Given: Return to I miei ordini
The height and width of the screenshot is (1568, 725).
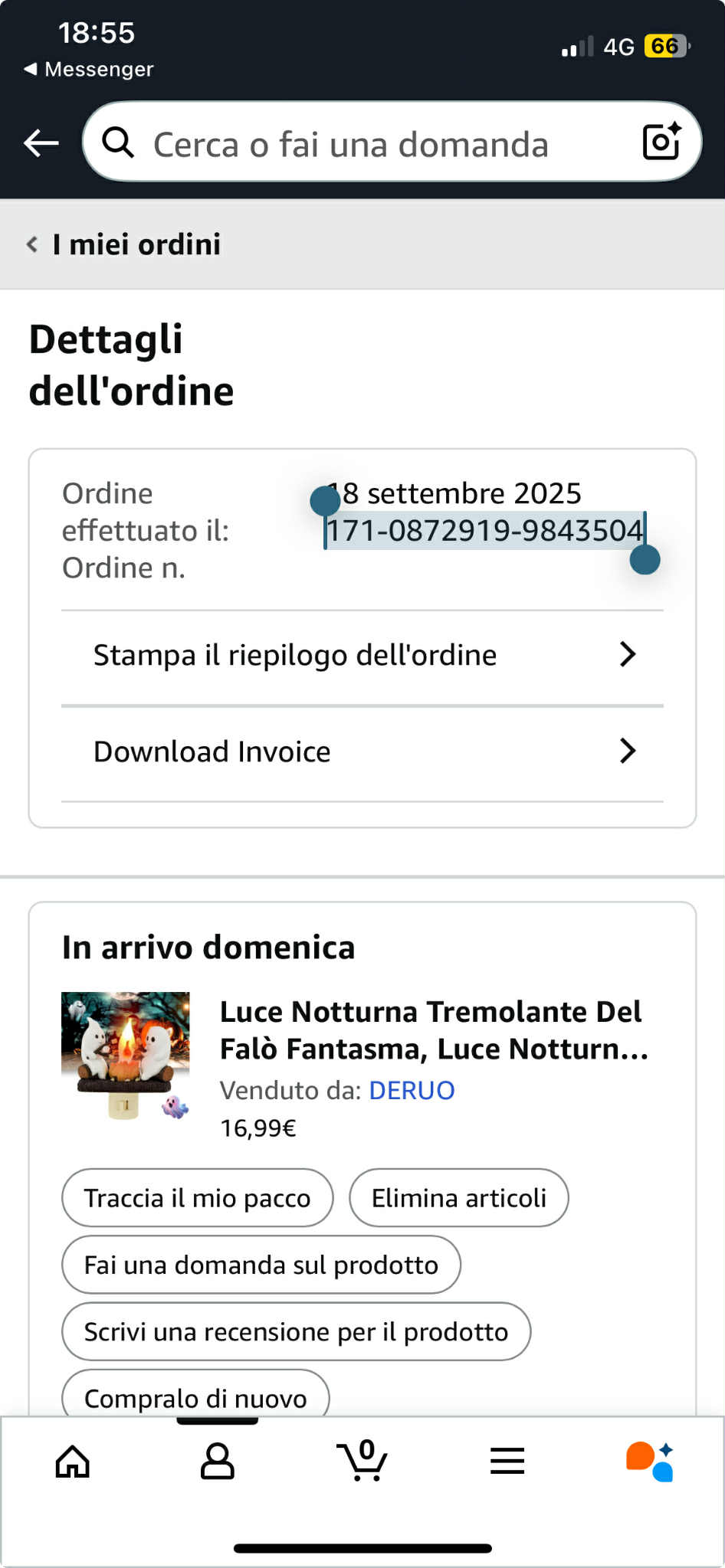Looking at the screenshot, I should [x=124, y=244].
